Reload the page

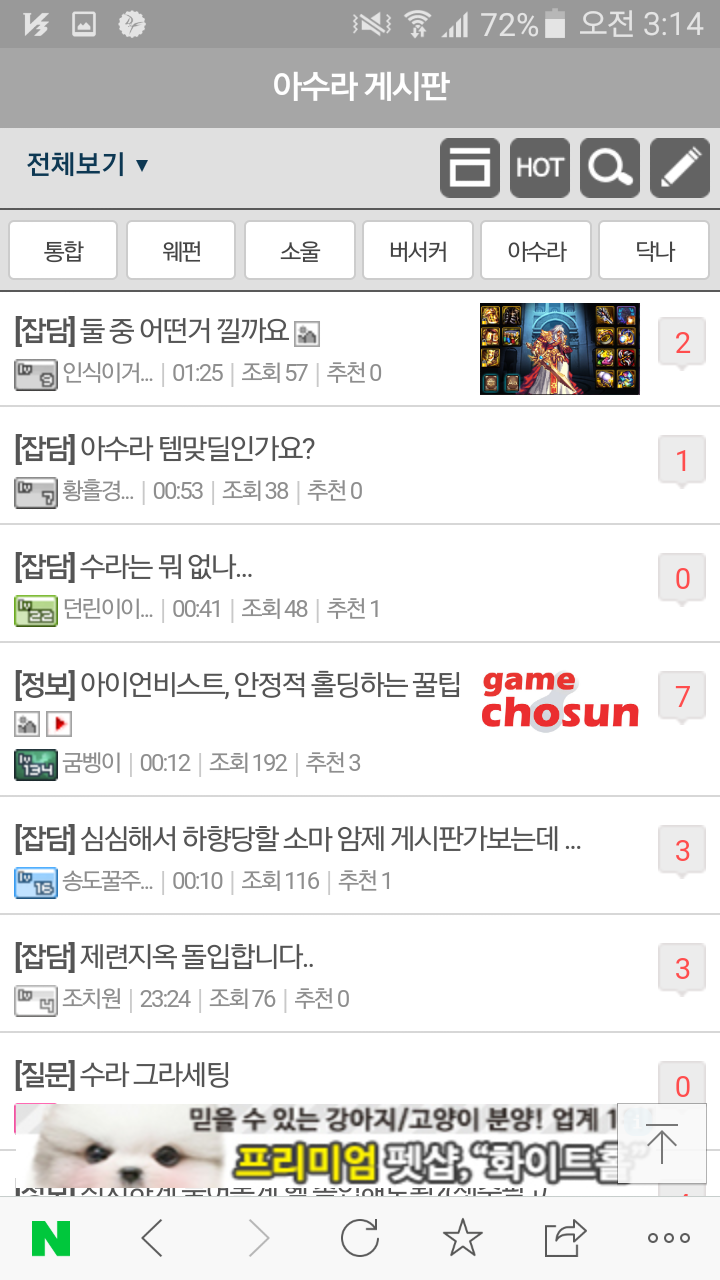360,1239
